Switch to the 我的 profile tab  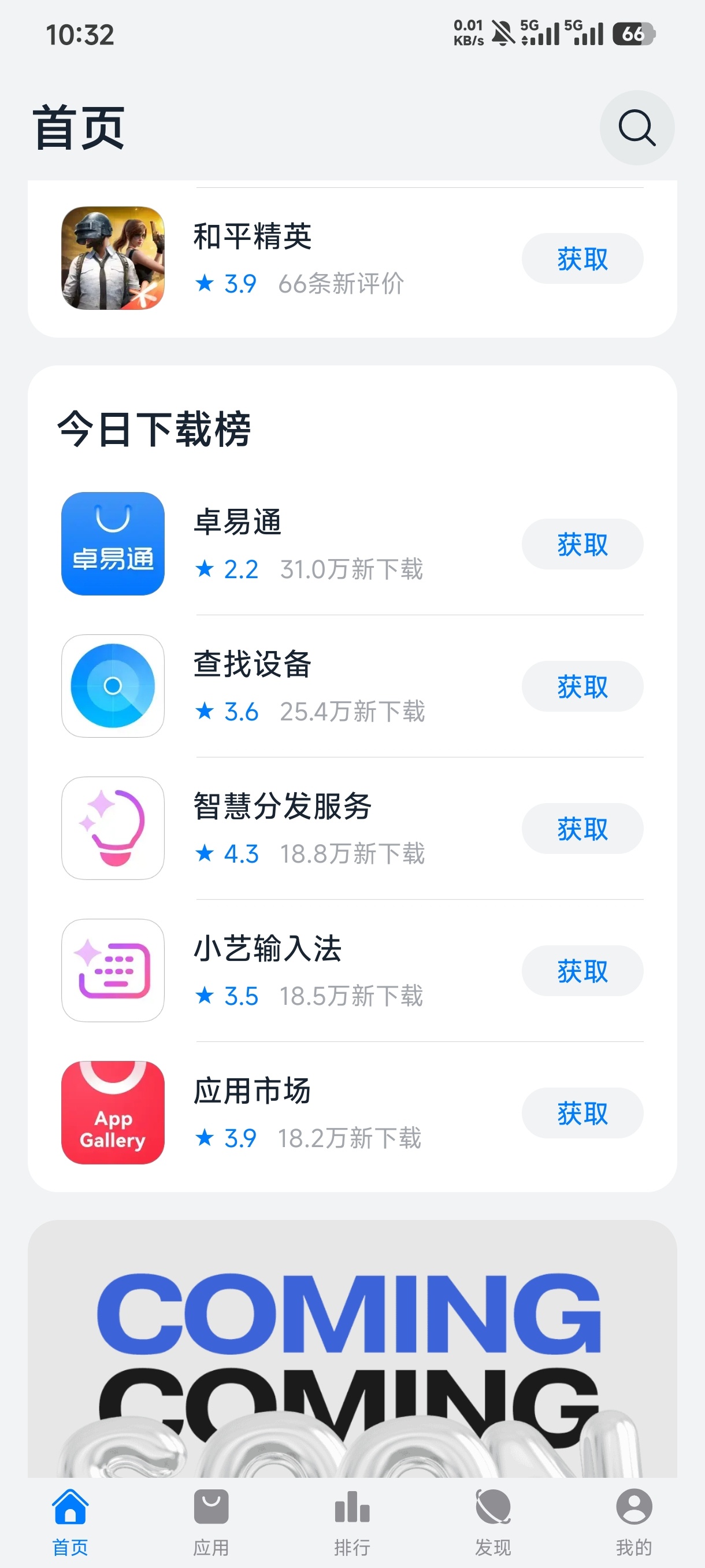634,1521
